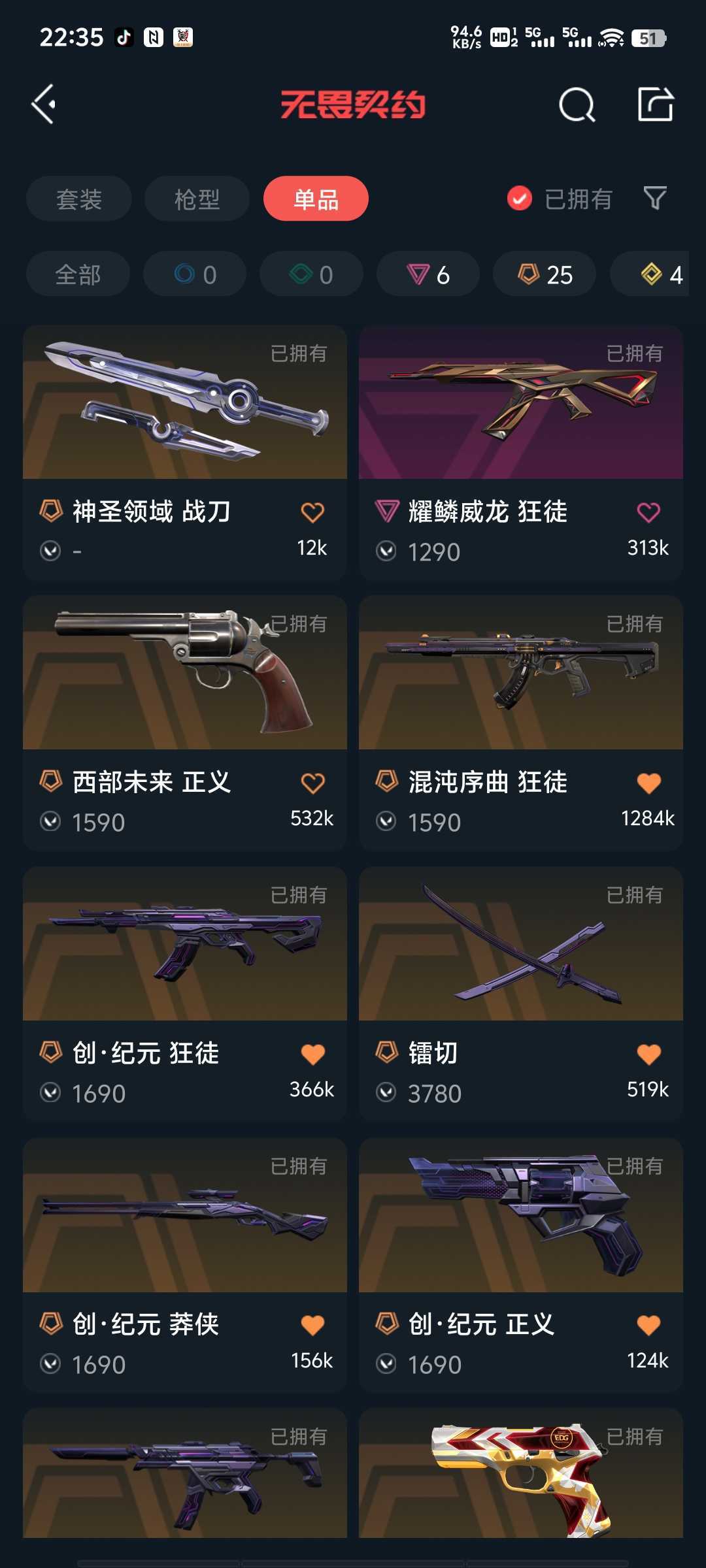Select the 全部 rarity chip

tap(78, 274)
